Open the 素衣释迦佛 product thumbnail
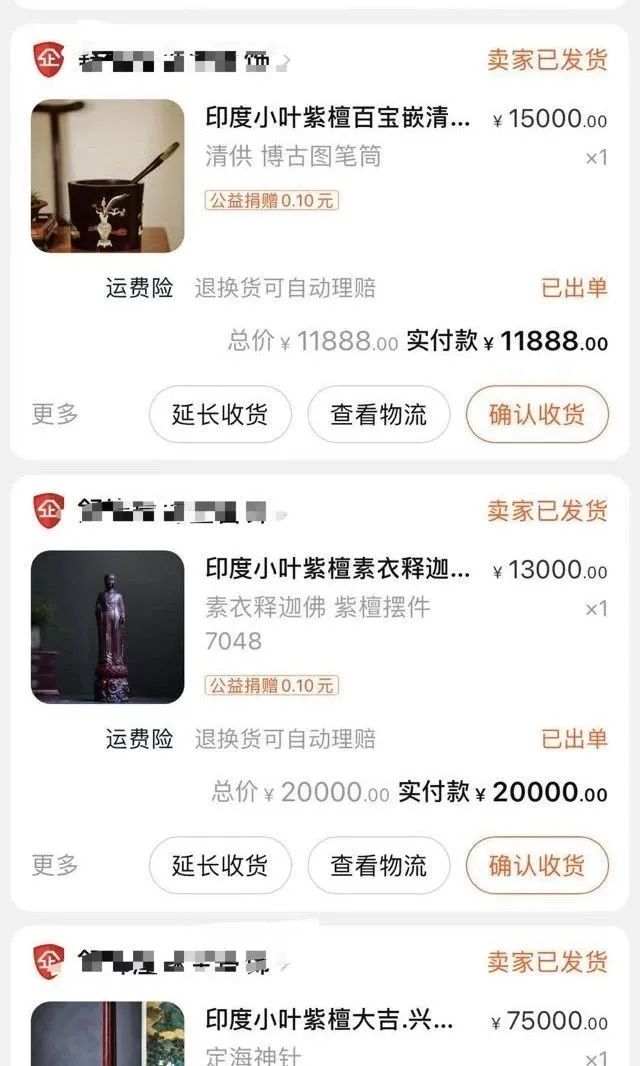This screenshot has width=640, height=1066. pyautogui.click(x=107, y=627)
